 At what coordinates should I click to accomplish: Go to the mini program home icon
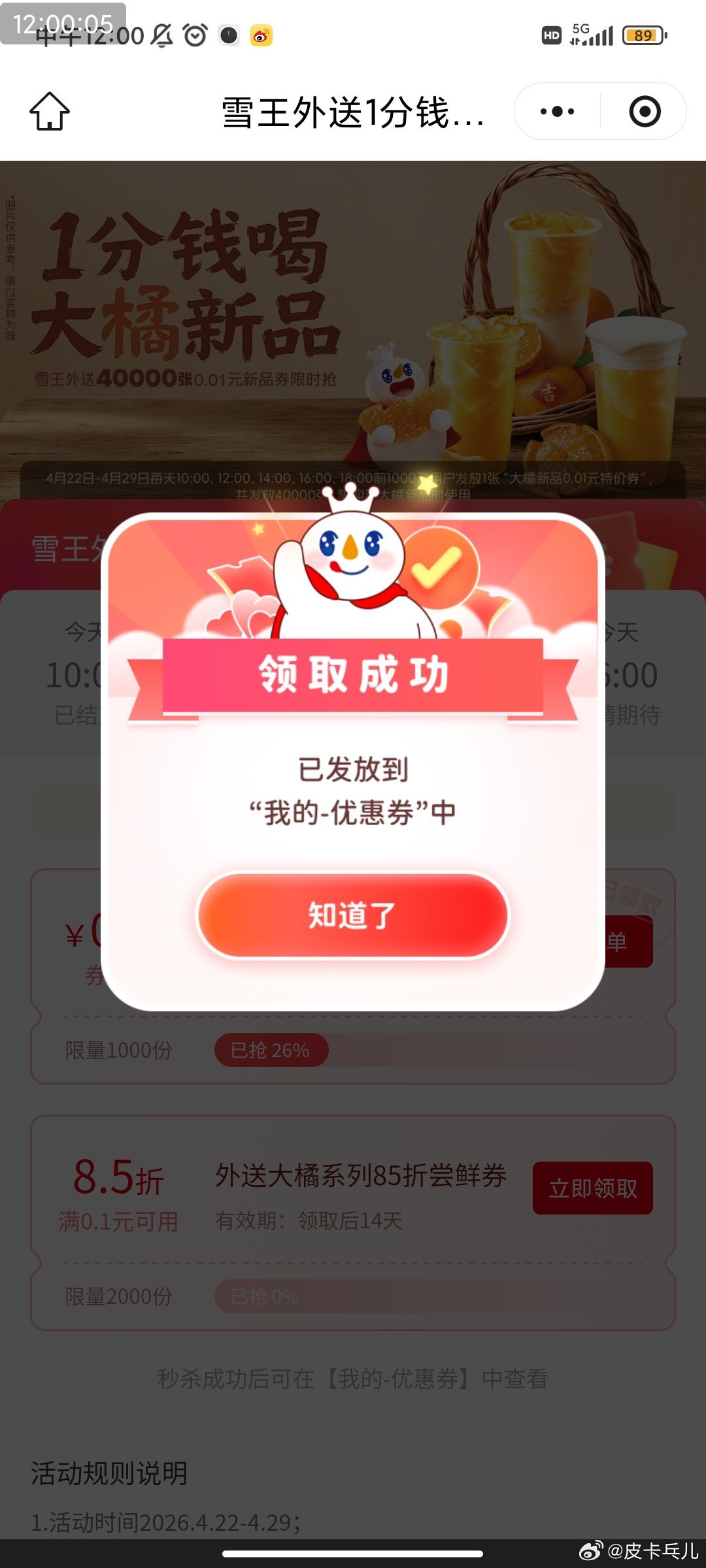pos(50,111)
